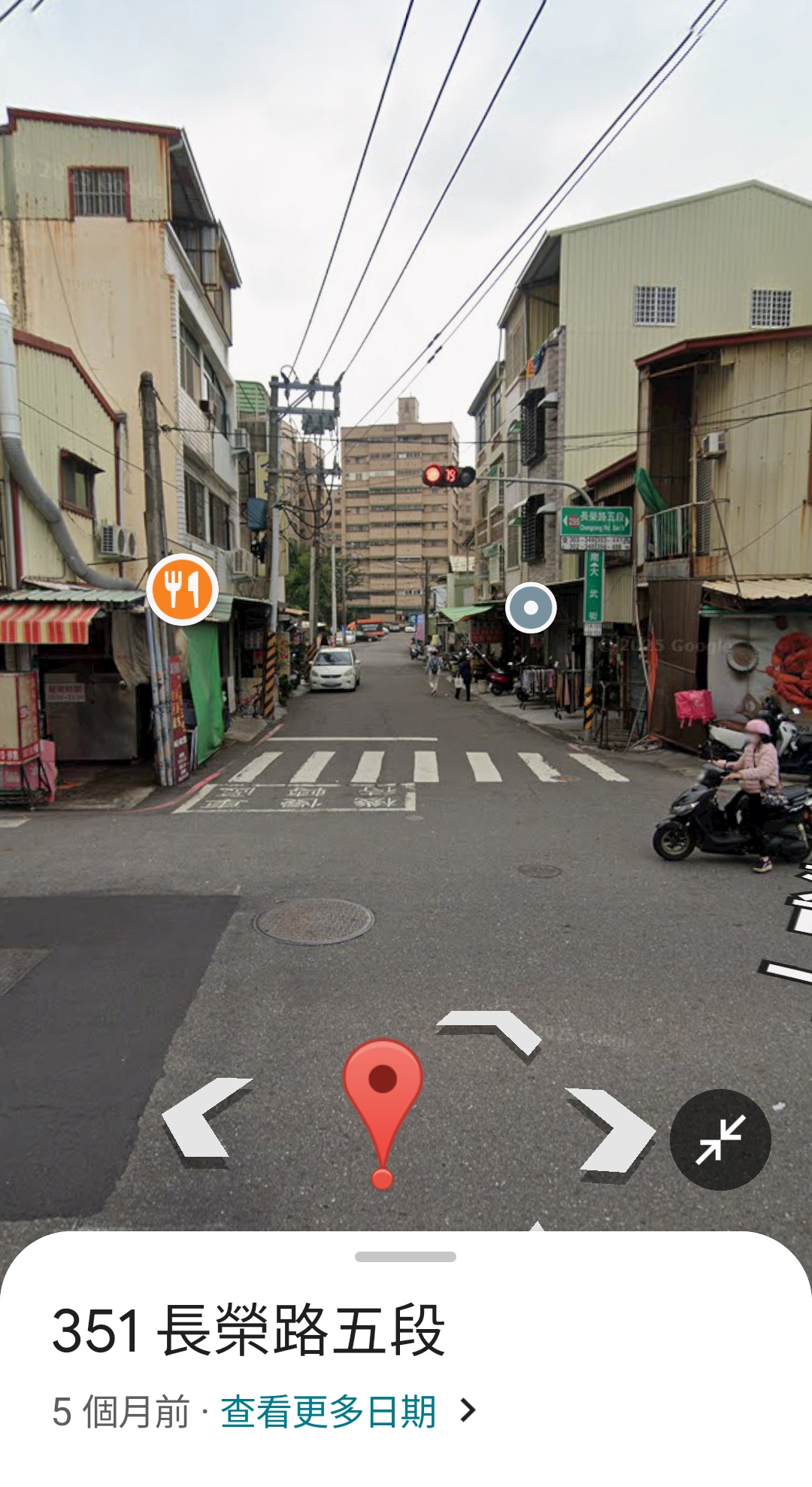Tap the gray place marker

click(531, 607)
